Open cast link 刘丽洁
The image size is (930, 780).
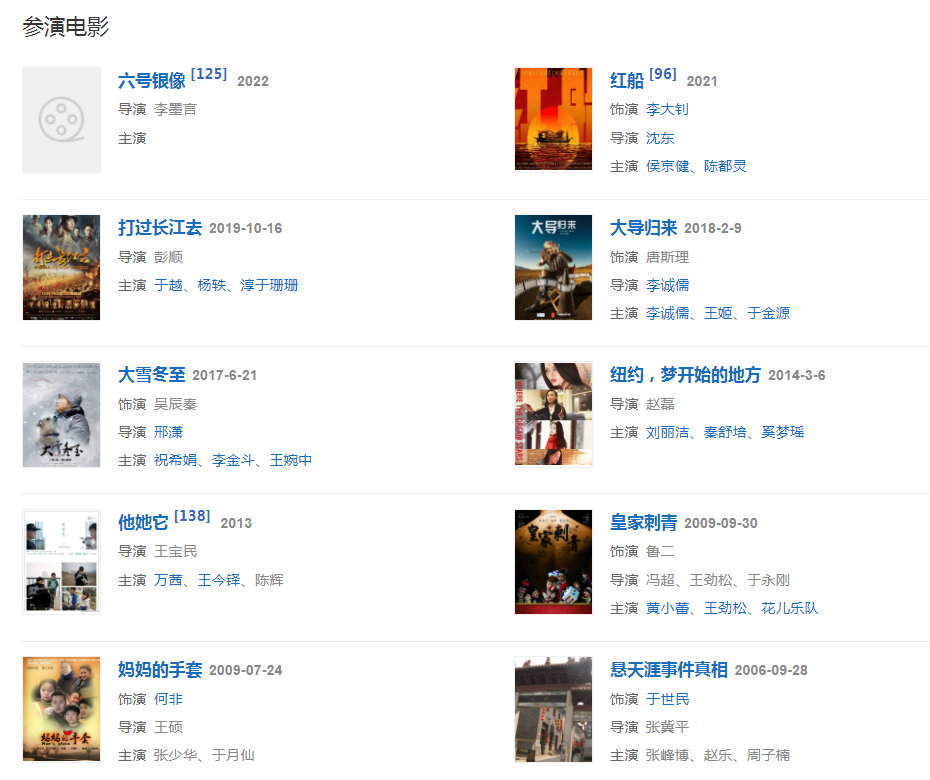(667, 432)
